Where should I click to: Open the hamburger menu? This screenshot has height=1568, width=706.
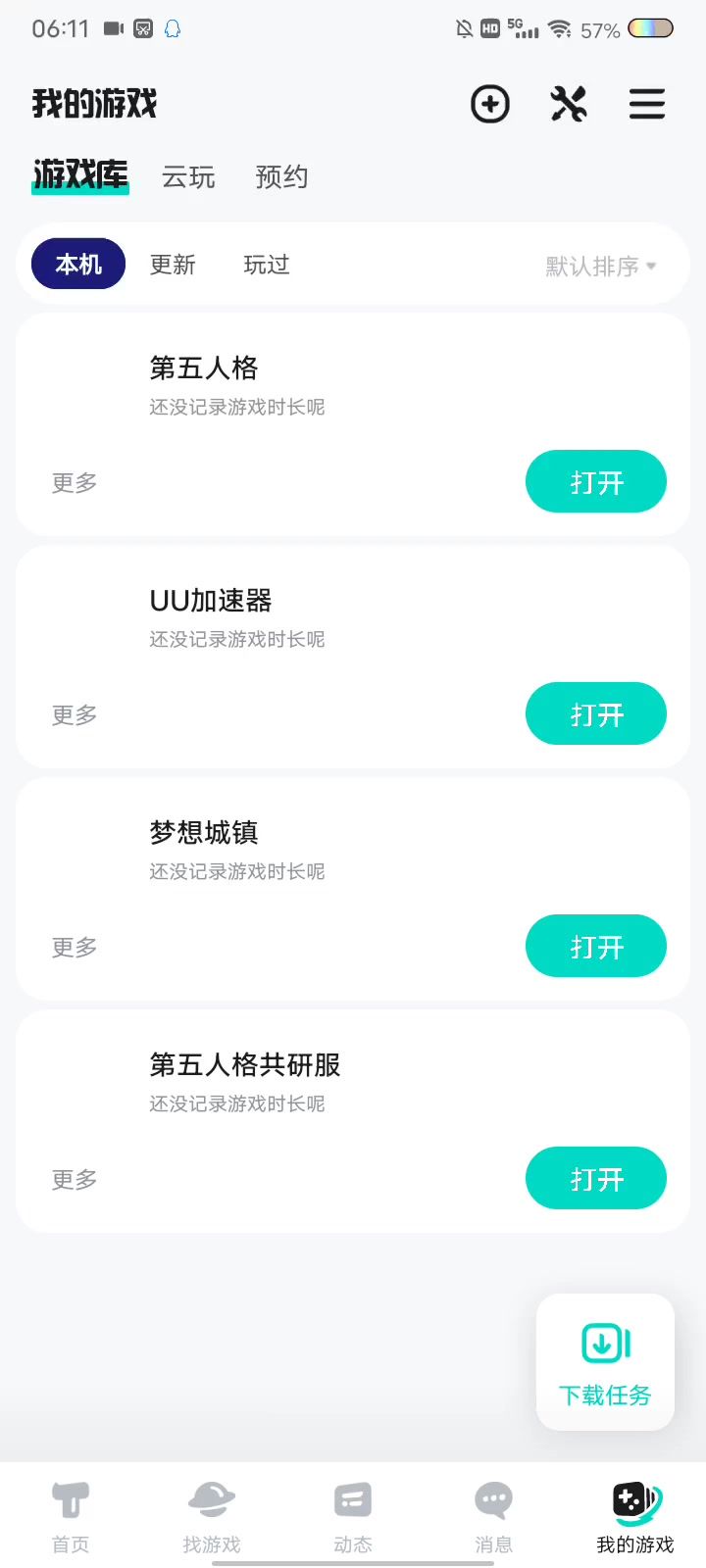(647, 104)
